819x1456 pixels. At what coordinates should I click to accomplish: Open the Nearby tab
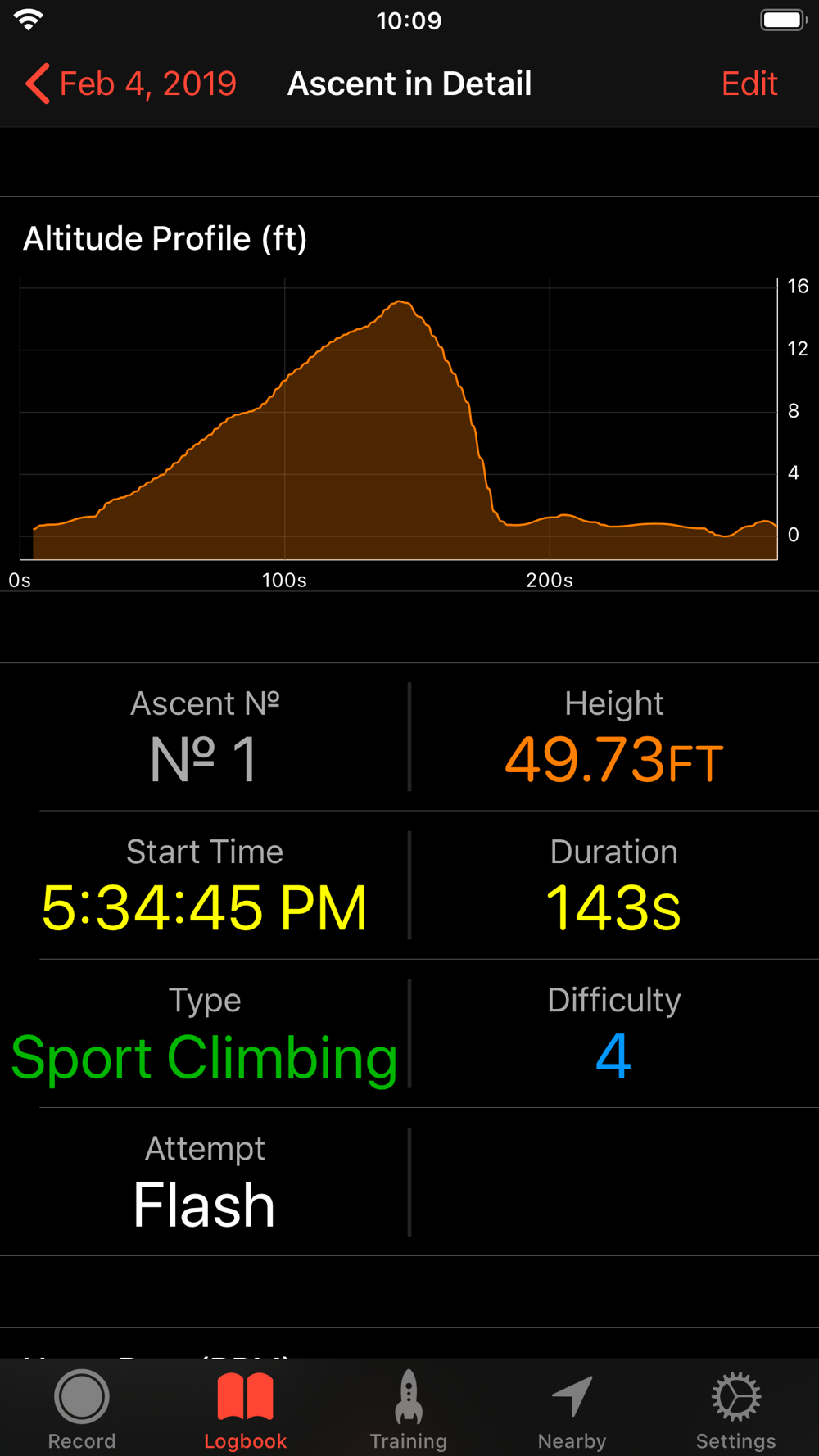[x=572, y=1410]
